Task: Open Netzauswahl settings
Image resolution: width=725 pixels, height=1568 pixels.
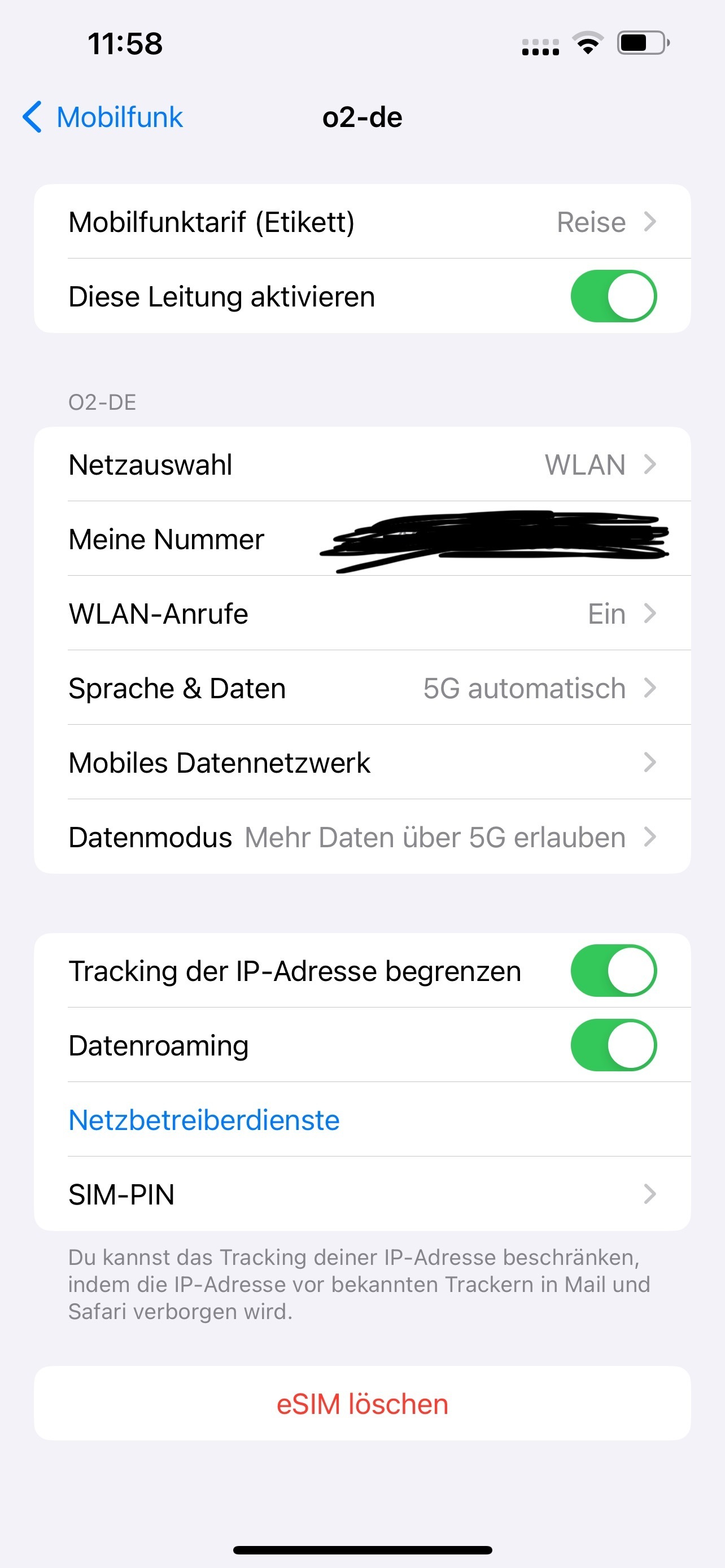Action: [x=362, y=465]
